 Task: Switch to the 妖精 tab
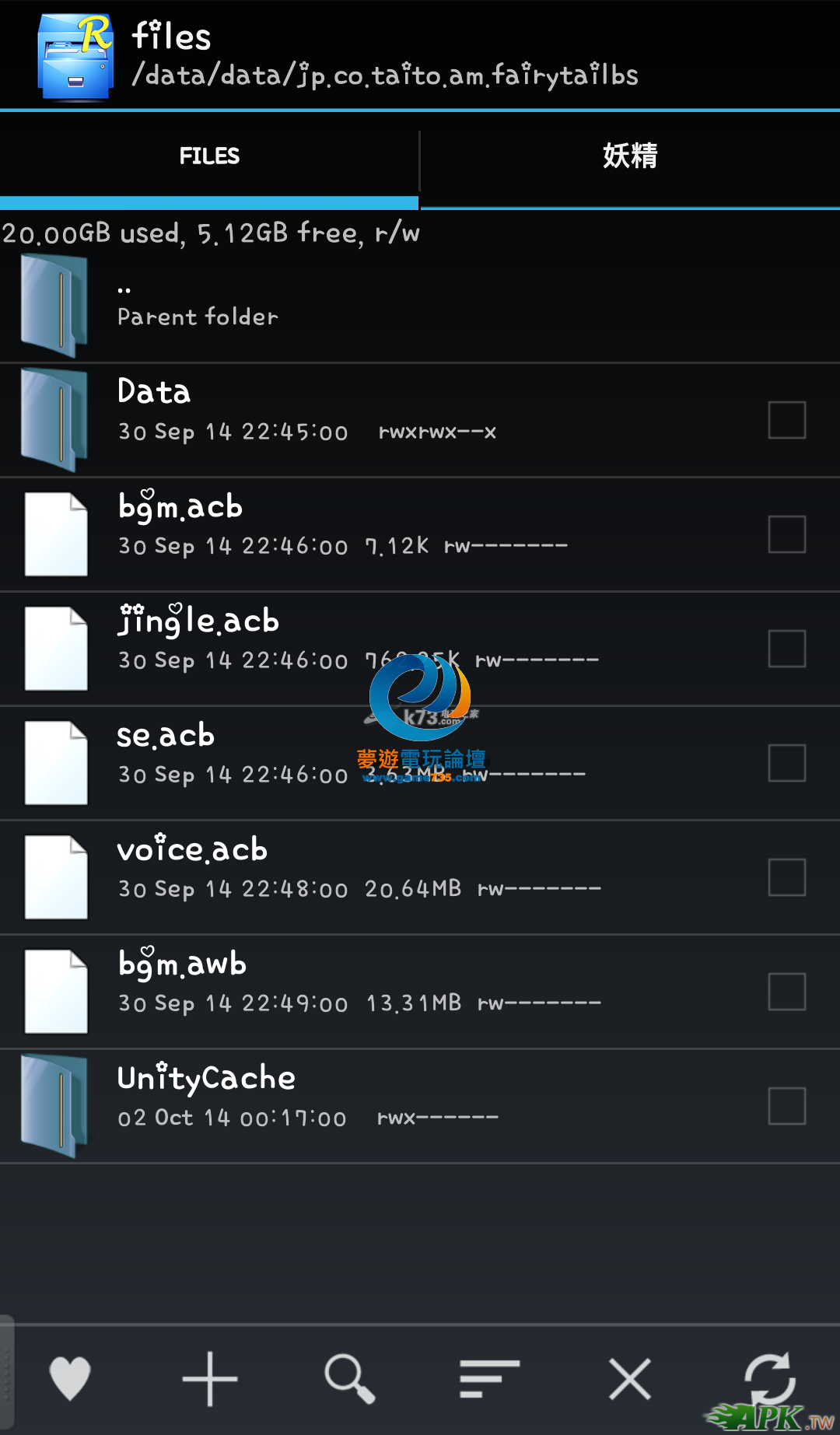pos(630,156)
